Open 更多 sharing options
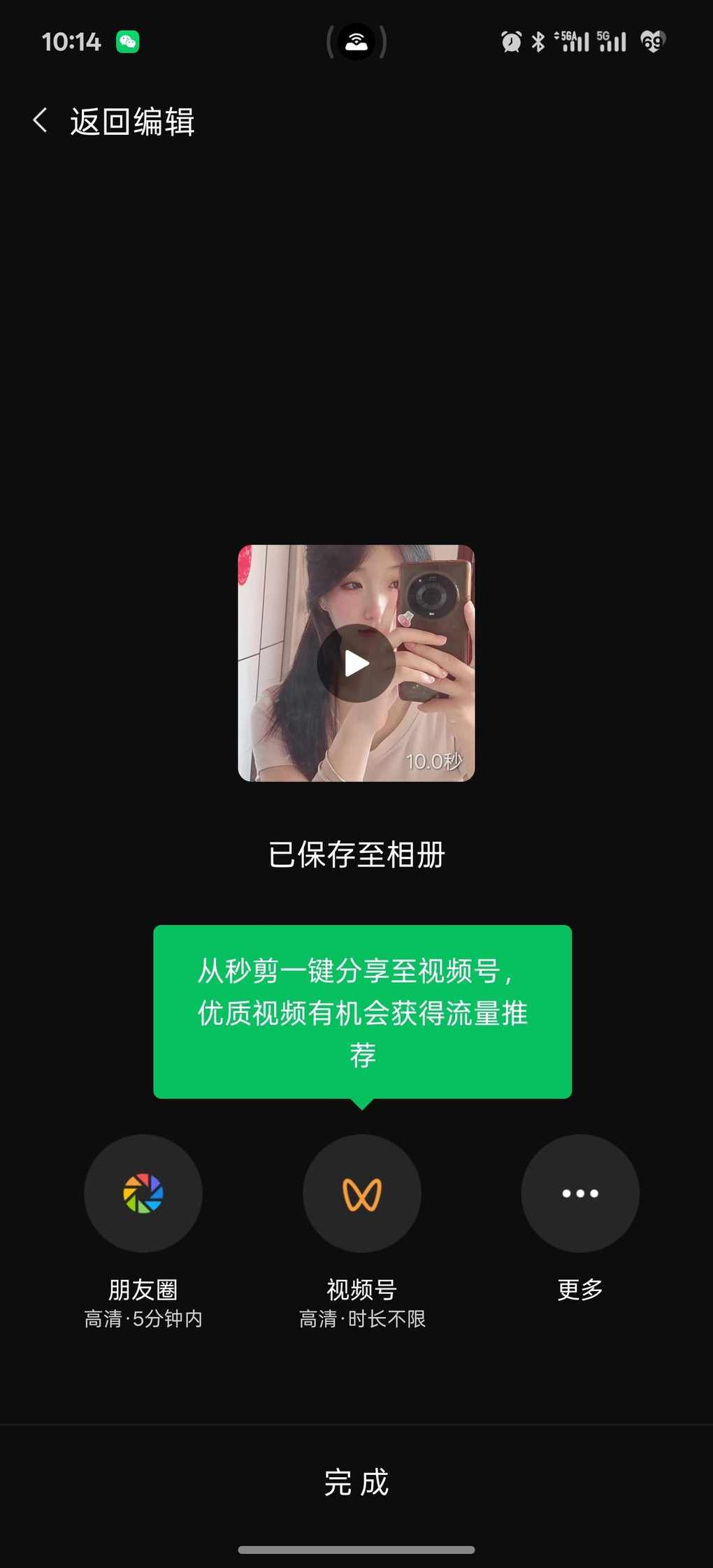 pos(579,1193)
